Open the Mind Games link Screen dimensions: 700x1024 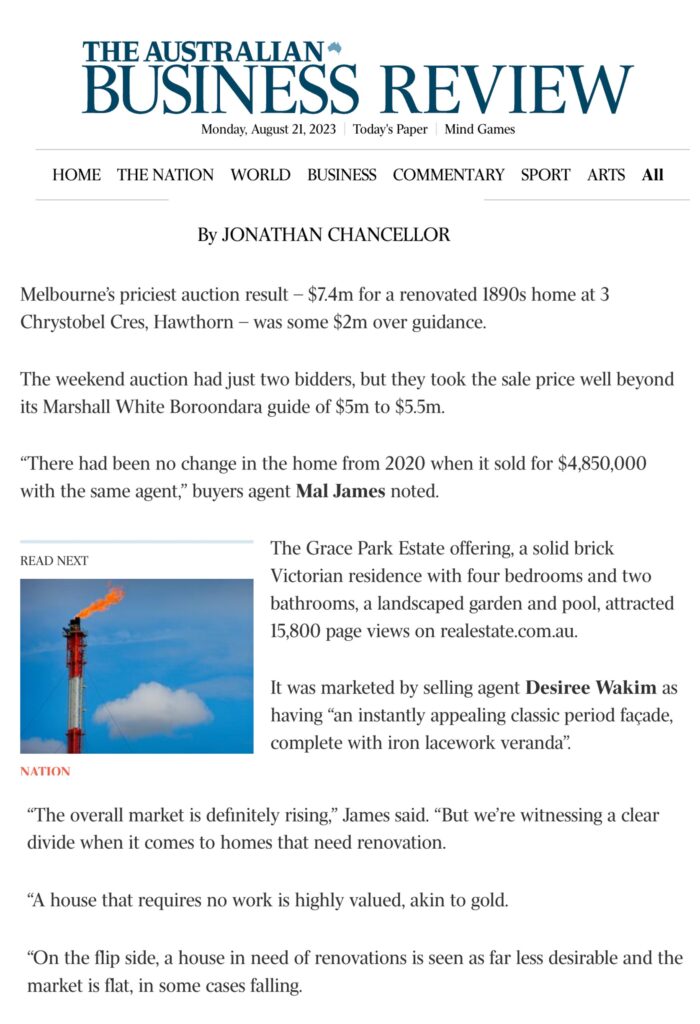point(480,129)
